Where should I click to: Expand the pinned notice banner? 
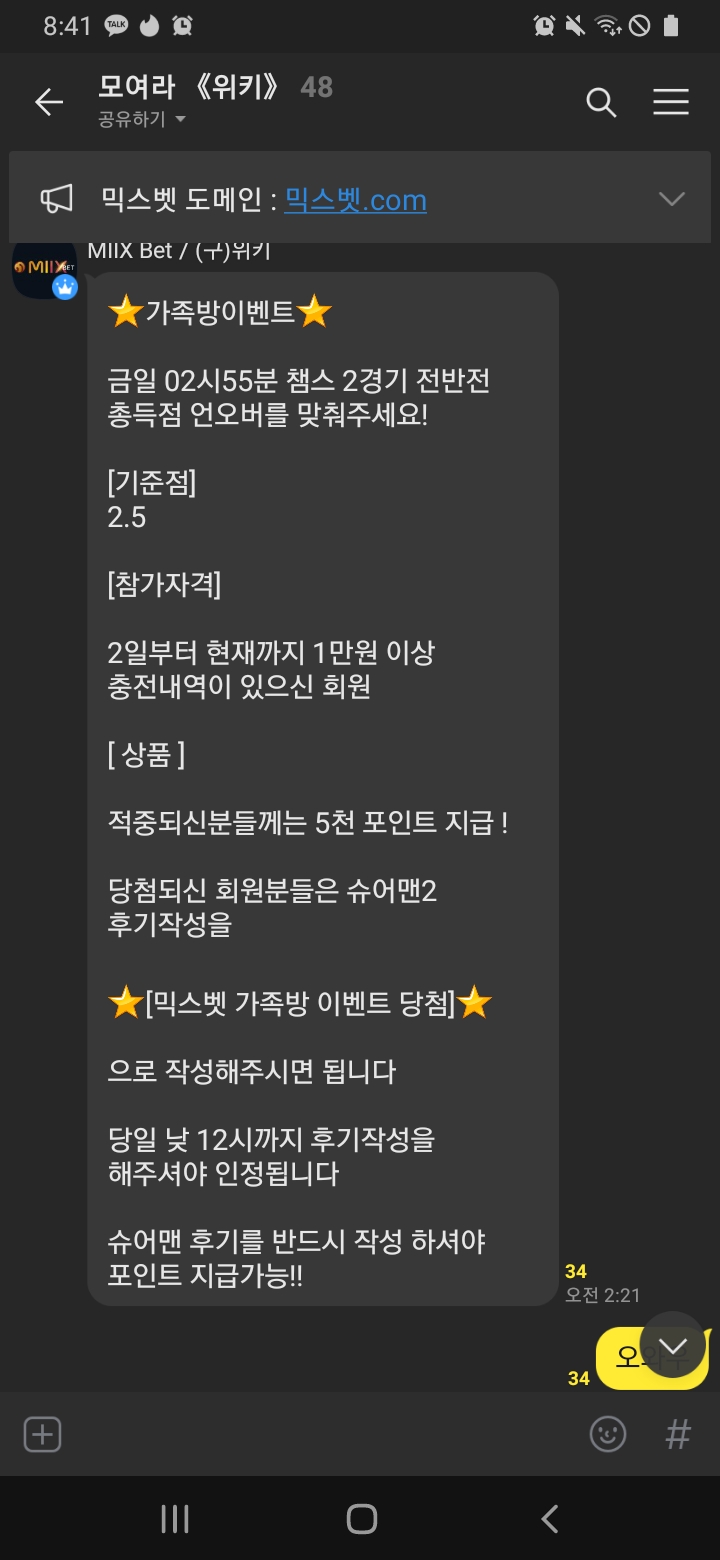click(672, 199)
